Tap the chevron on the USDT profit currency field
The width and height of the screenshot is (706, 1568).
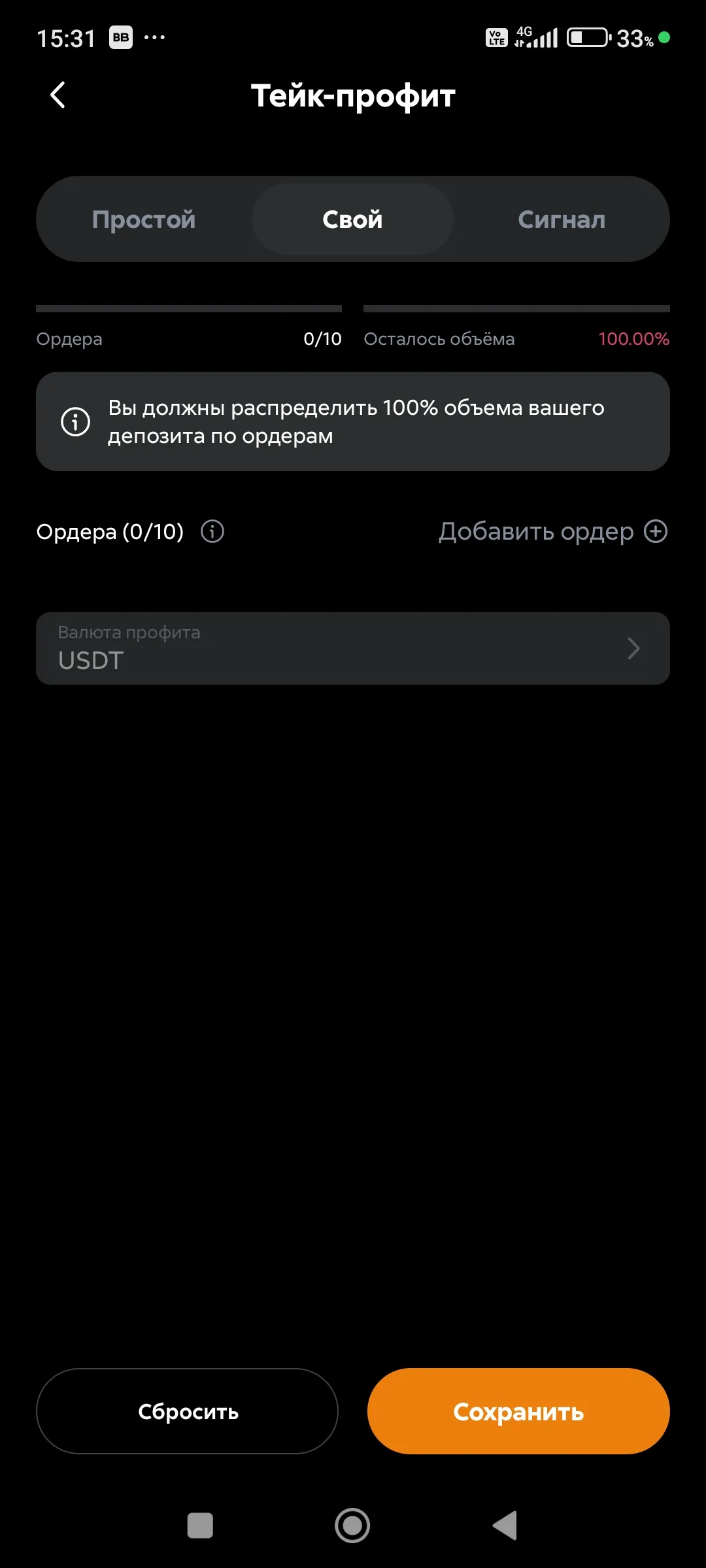(633, 648)
